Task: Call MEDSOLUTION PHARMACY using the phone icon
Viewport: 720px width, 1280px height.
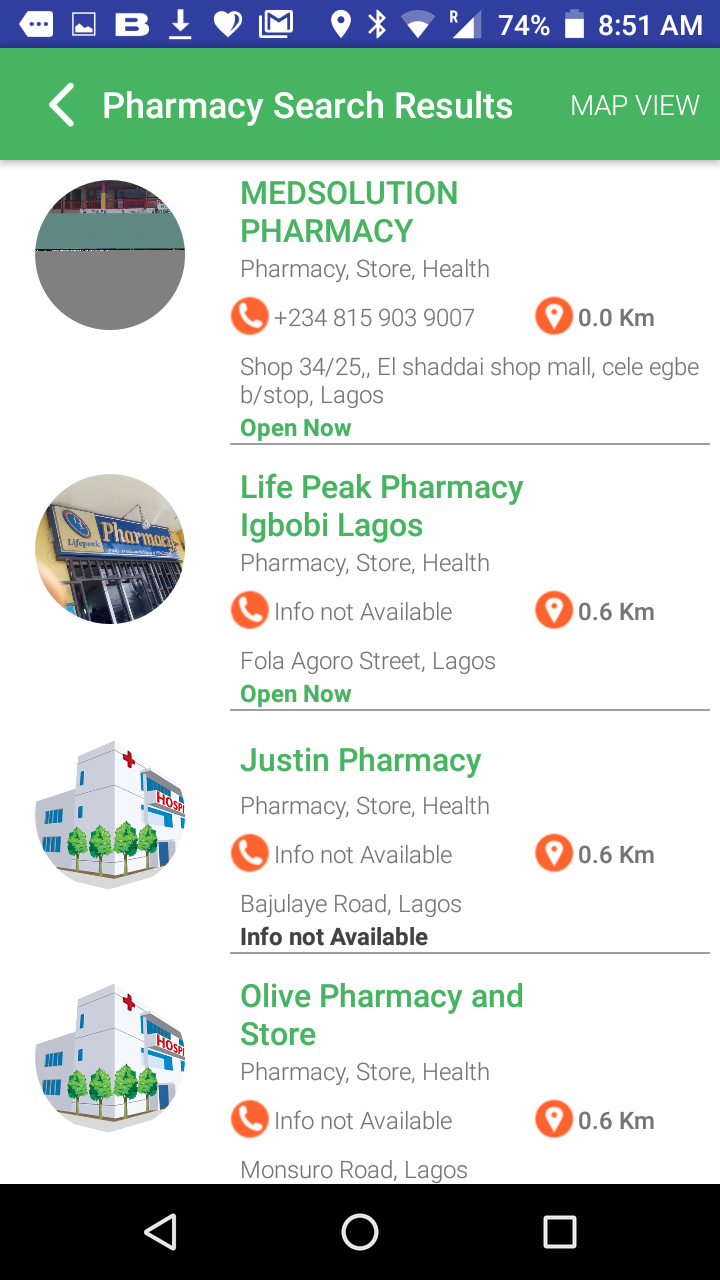Action: click(x=250, y=317)
